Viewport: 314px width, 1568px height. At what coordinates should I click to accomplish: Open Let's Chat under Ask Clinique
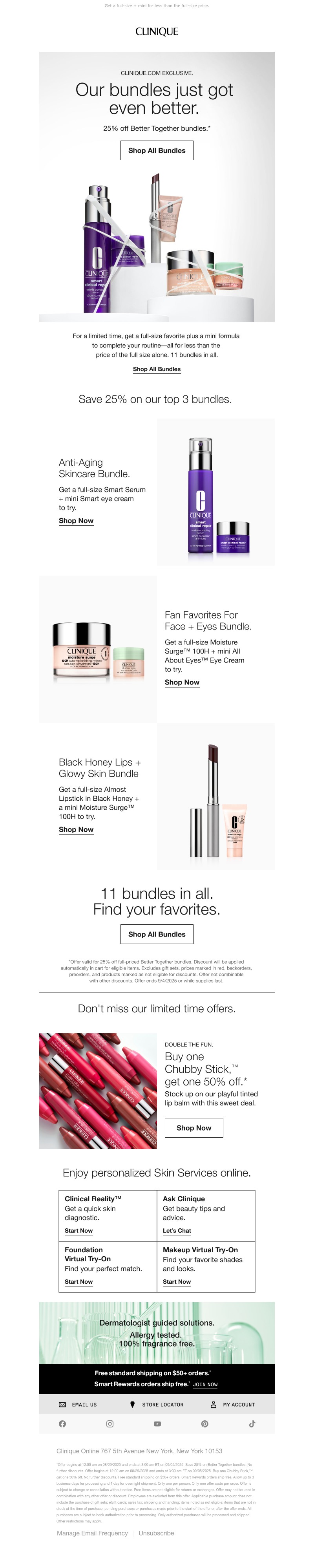[177, 1230]
